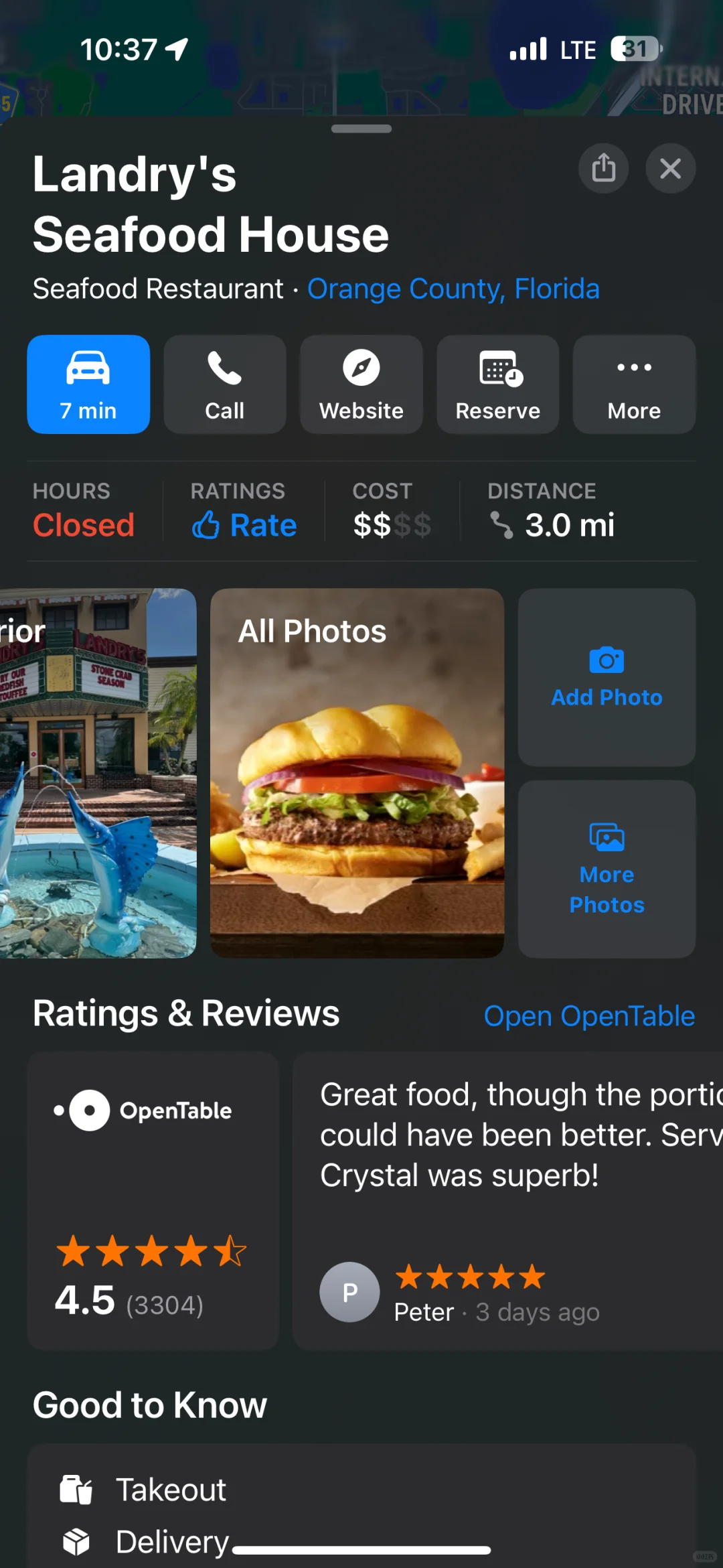
Task: Open the Good to Know section
Action: [x=149, y=1405]
